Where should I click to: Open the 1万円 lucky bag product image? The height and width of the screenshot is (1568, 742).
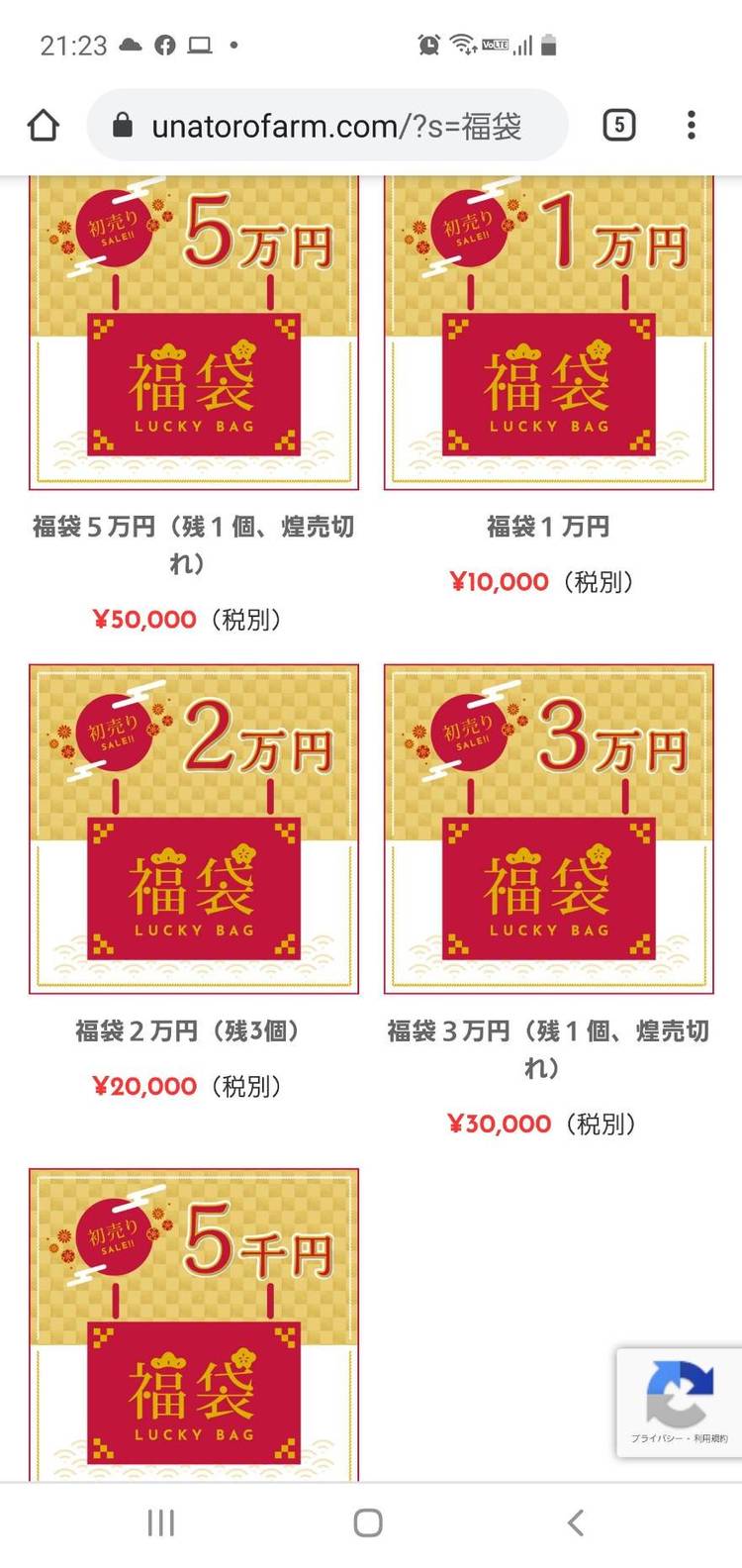coord(548,332)
